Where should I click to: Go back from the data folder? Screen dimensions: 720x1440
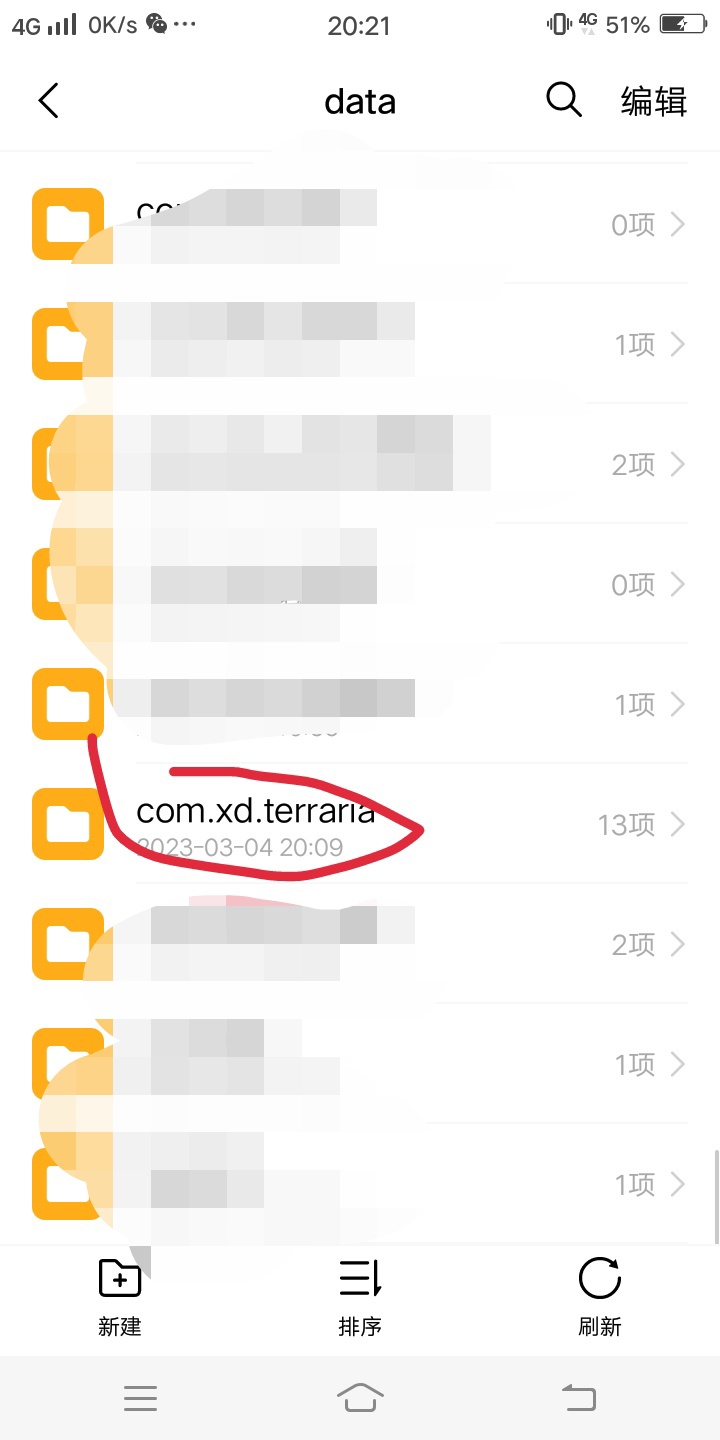point(48,101)
